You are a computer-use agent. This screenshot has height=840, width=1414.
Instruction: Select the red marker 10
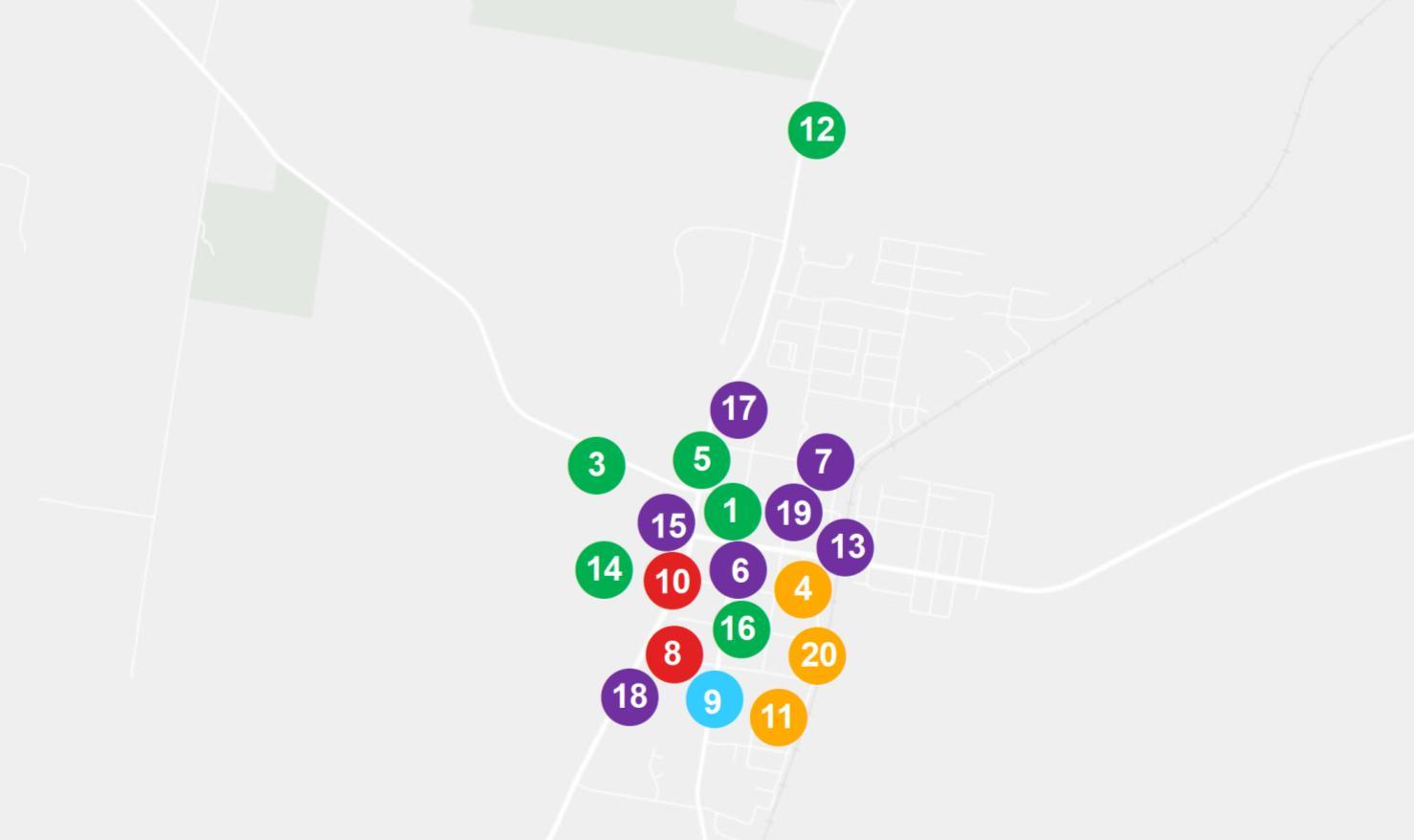click(x=672, y=580)
